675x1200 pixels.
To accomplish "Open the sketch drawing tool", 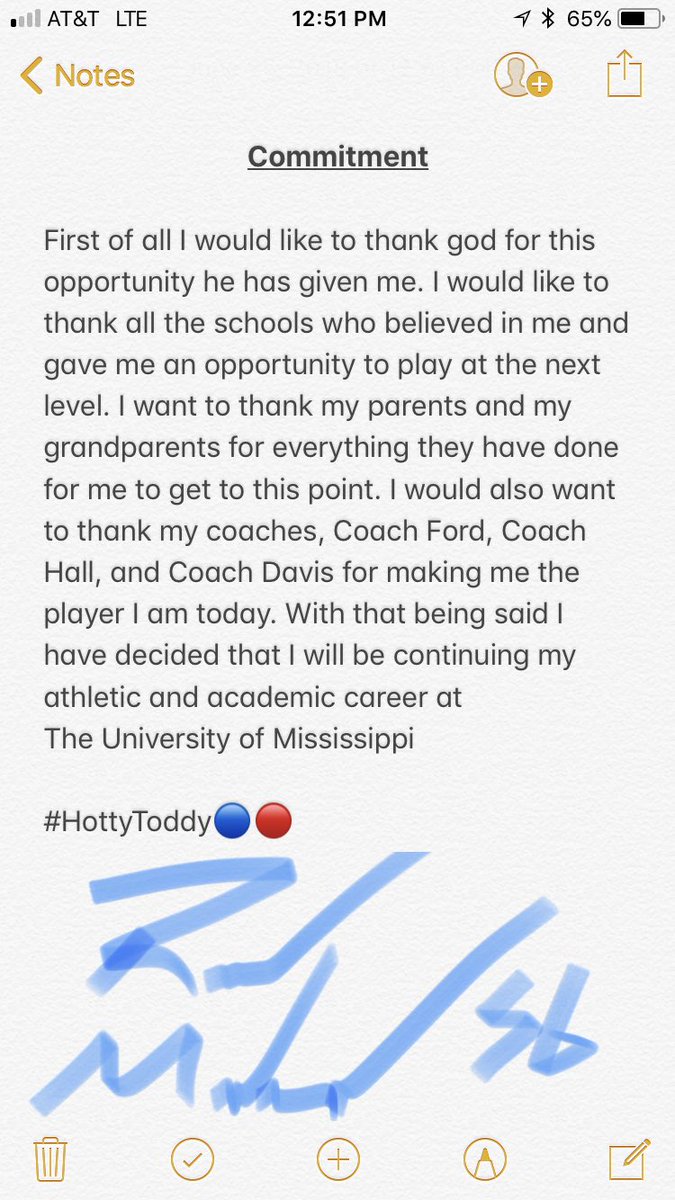I will click(x=485, y=1160).
